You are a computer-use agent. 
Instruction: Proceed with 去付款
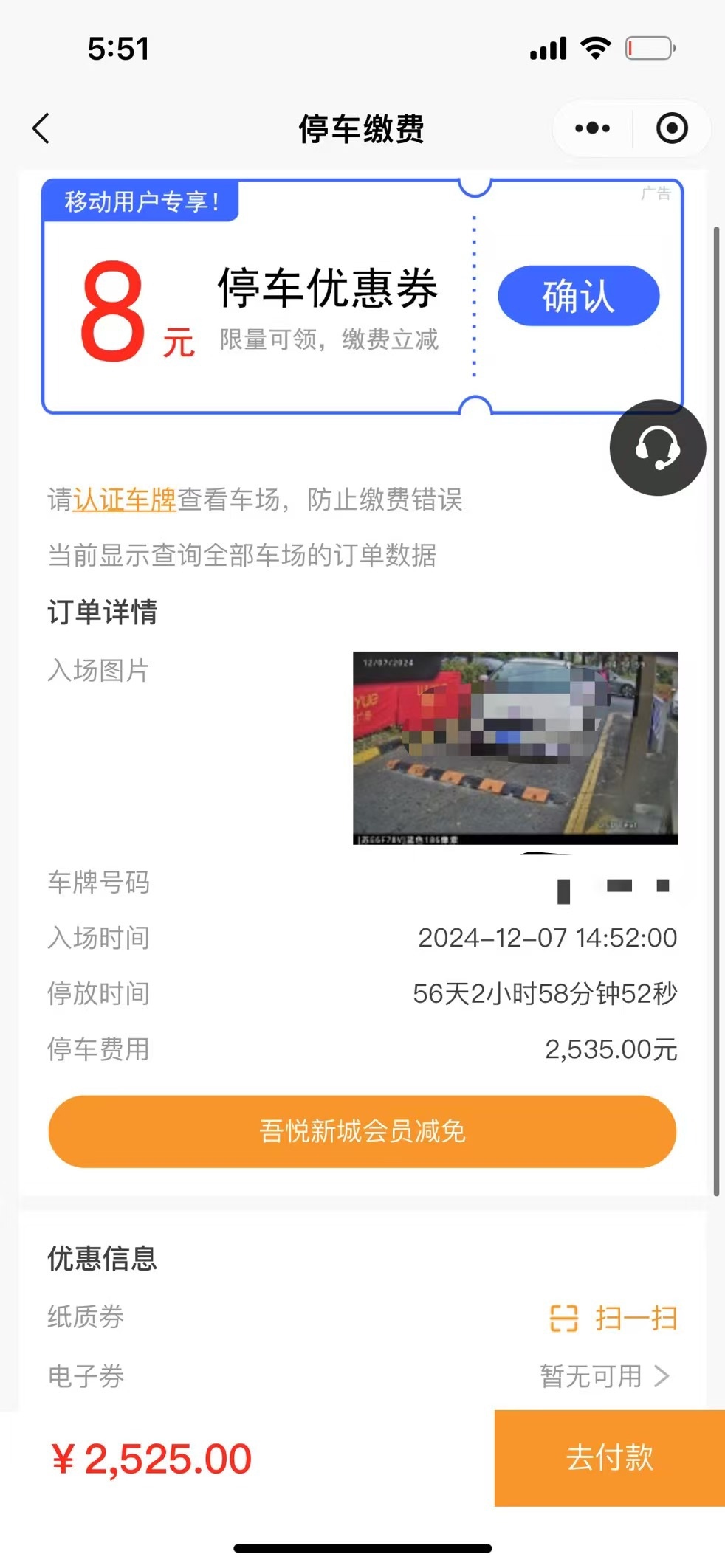pyautogui.click(x=609, y=1458)
